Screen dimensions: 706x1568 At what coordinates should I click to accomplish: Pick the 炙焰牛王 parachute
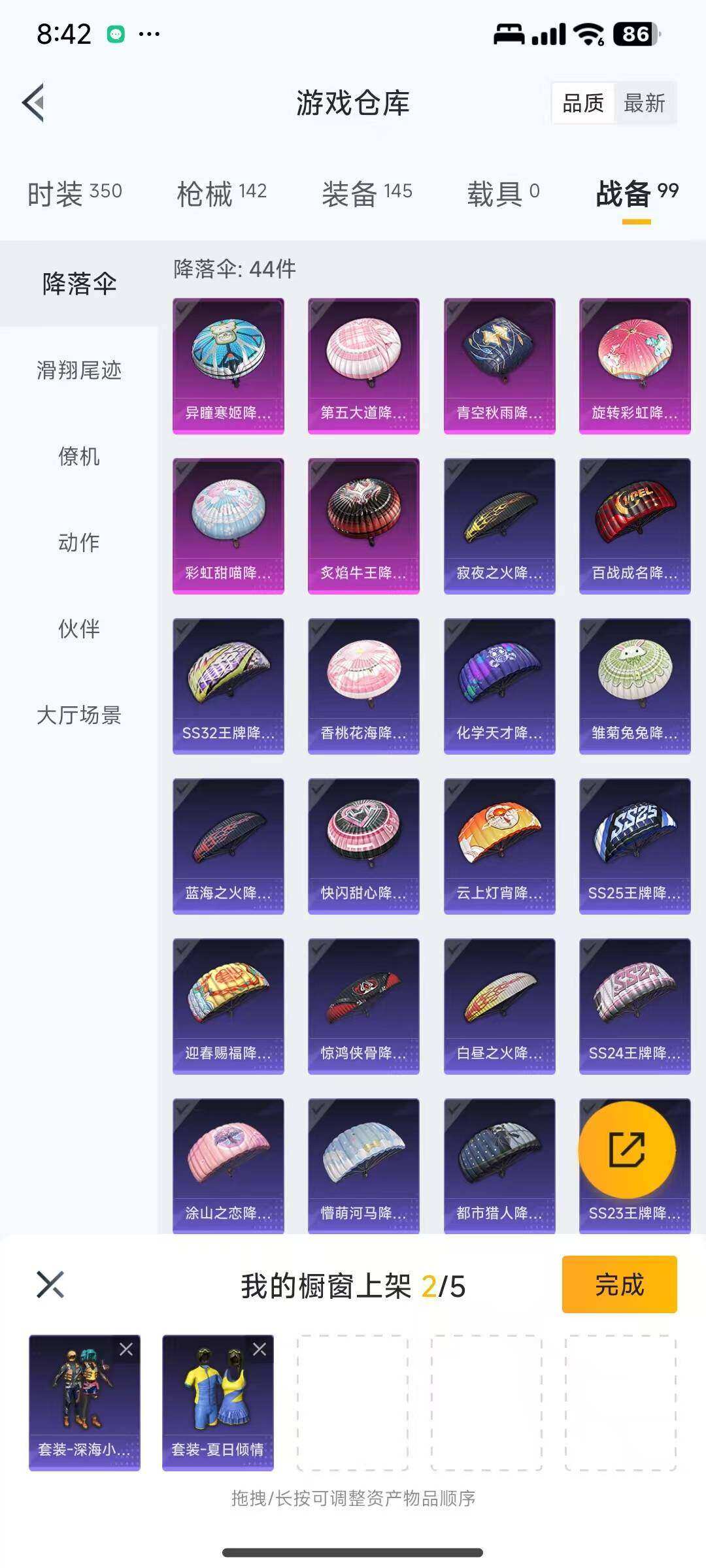[363, 525]
